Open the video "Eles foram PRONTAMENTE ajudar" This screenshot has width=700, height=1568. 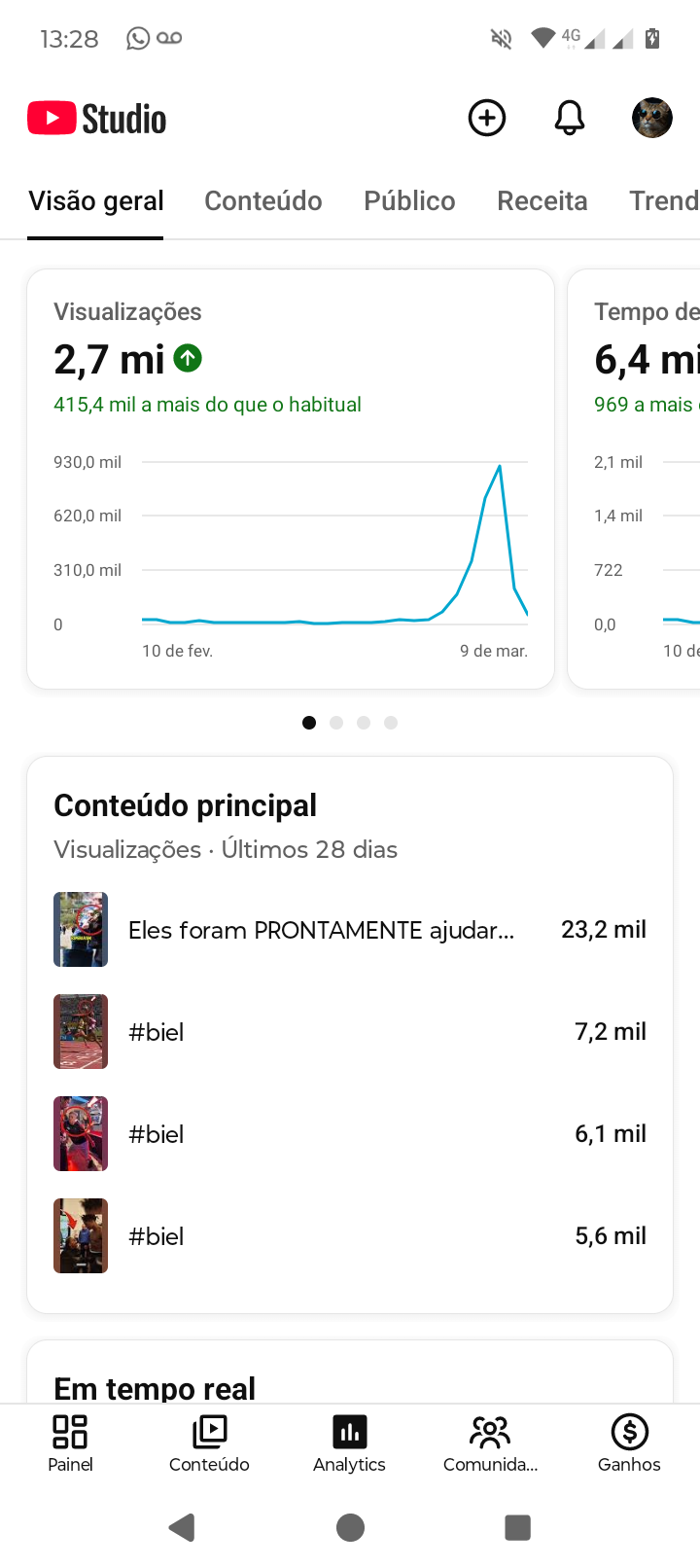[x=321, y=930]
